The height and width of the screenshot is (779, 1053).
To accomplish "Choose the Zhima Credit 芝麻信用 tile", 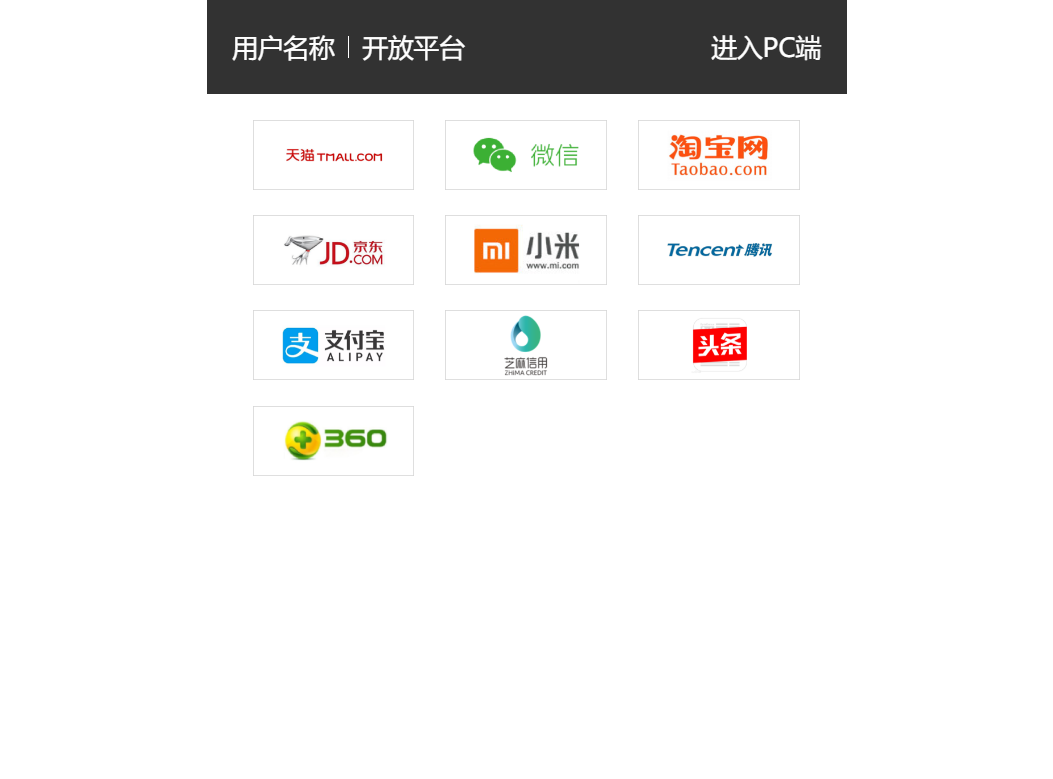I will click(x=526, y=345).
